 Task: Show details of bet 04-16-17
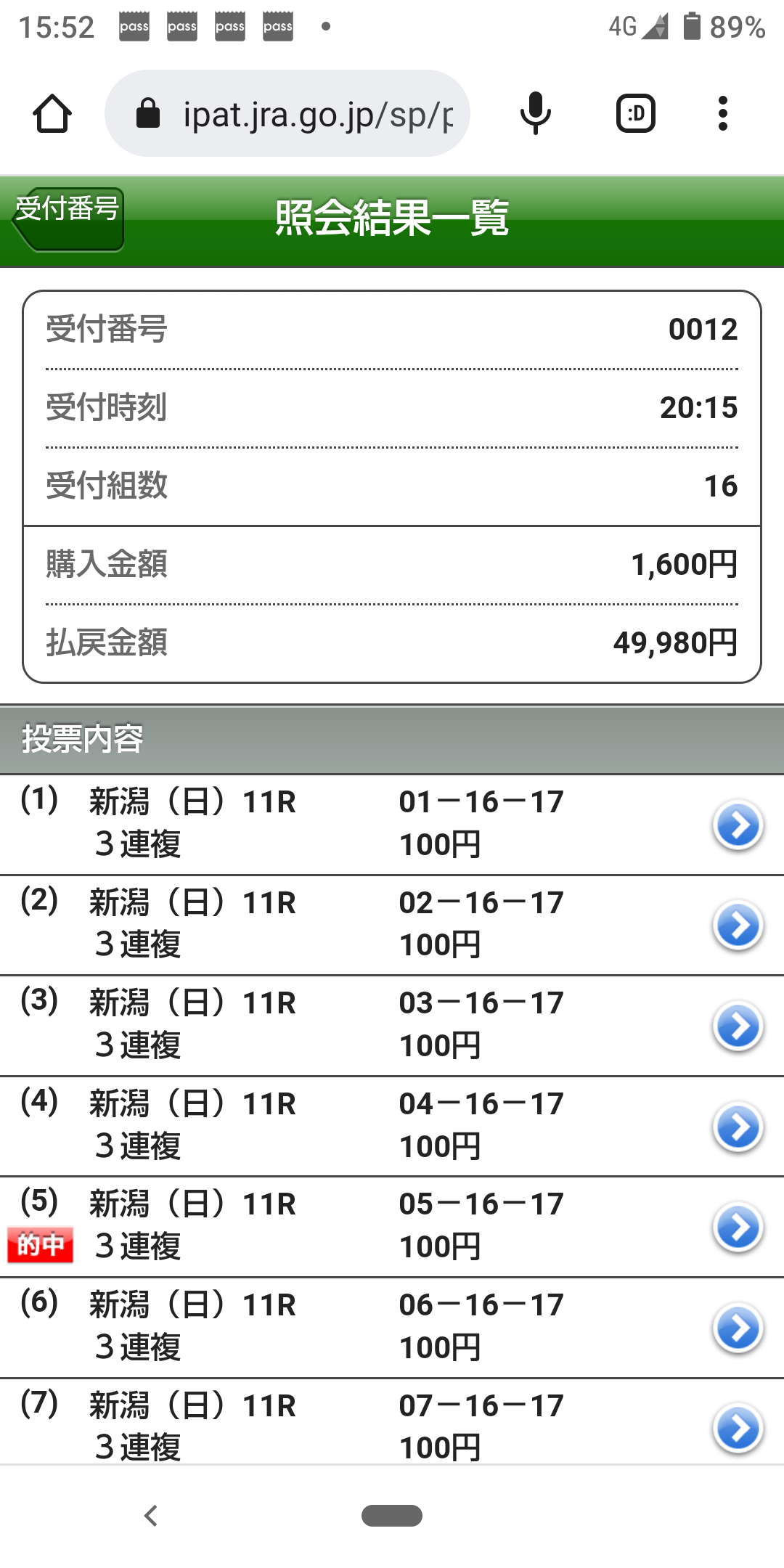[x=738, y=1127]
